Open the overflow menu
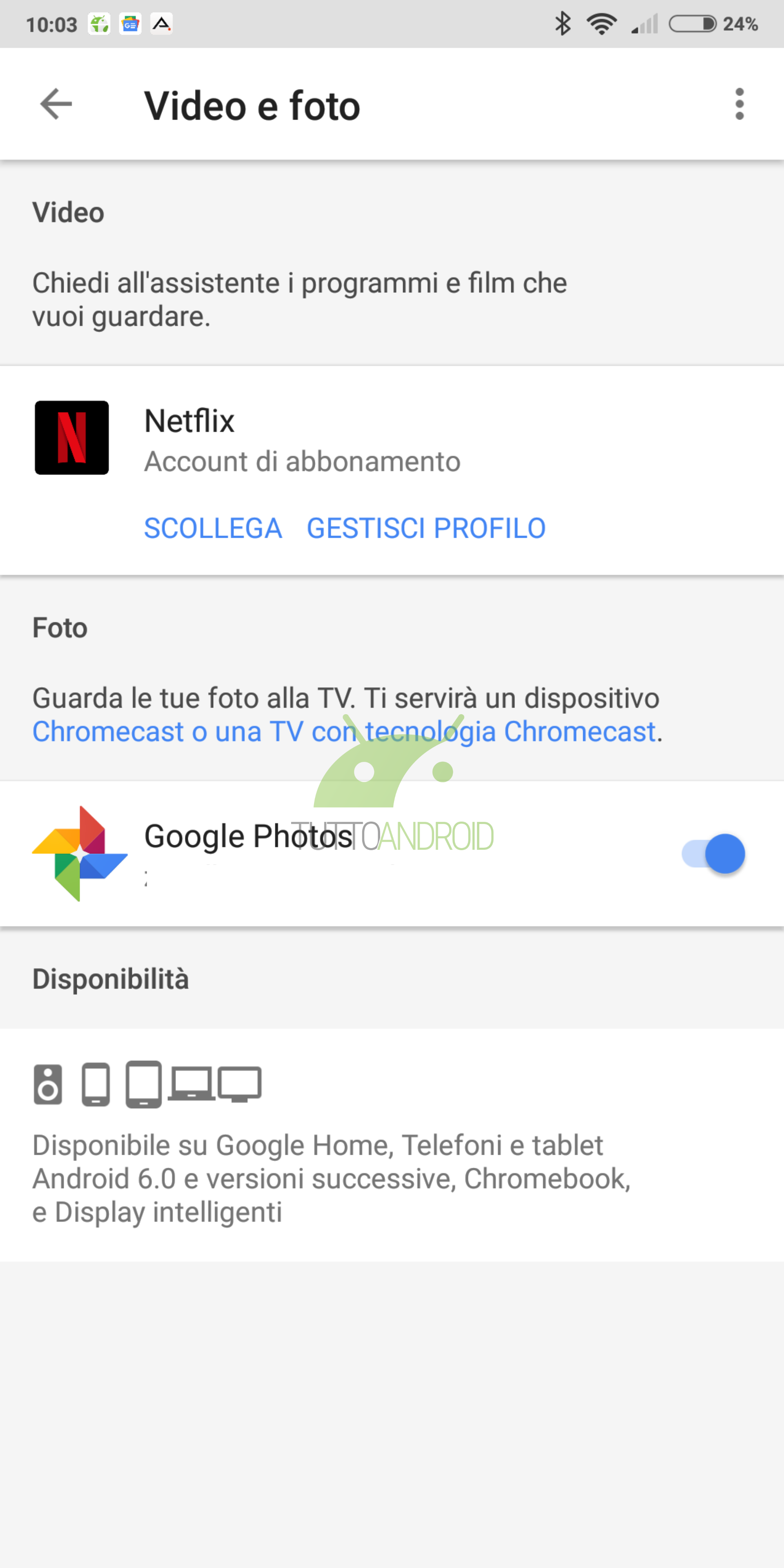Viewport: 784px width, 1568px height. click(x=739, y=105)
